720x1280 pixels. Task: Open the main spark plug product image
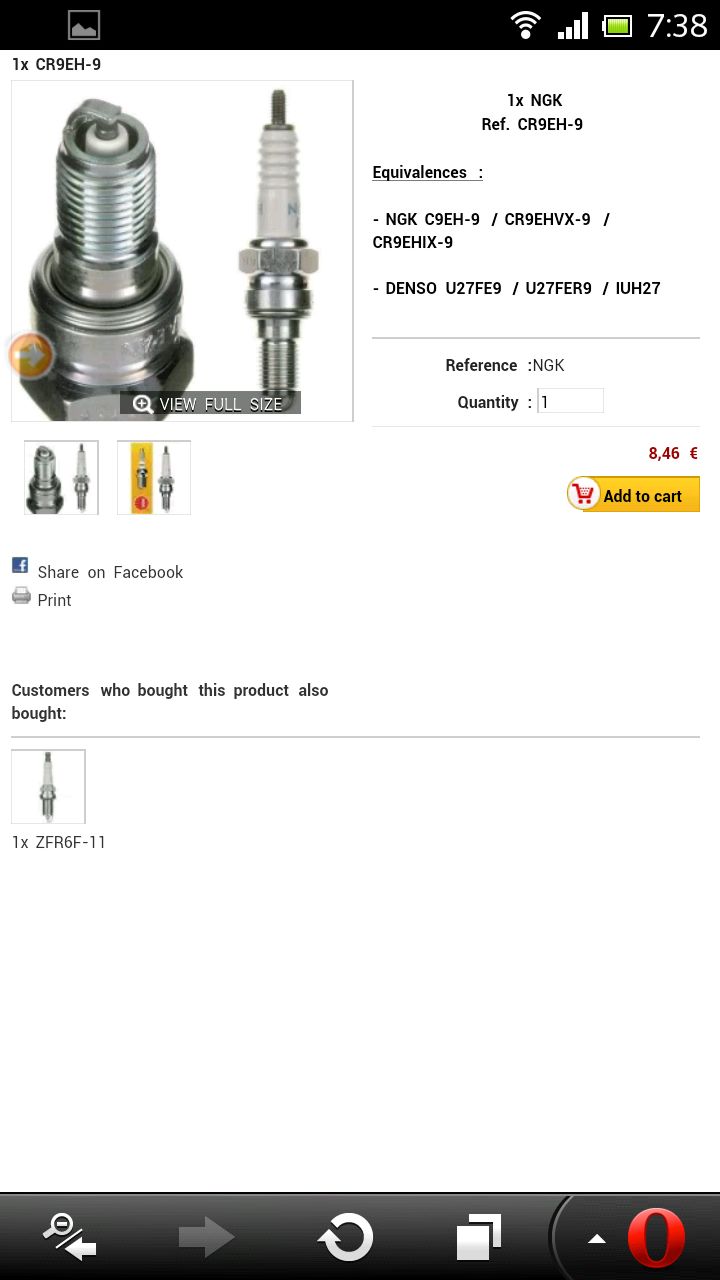pos(182,240)
